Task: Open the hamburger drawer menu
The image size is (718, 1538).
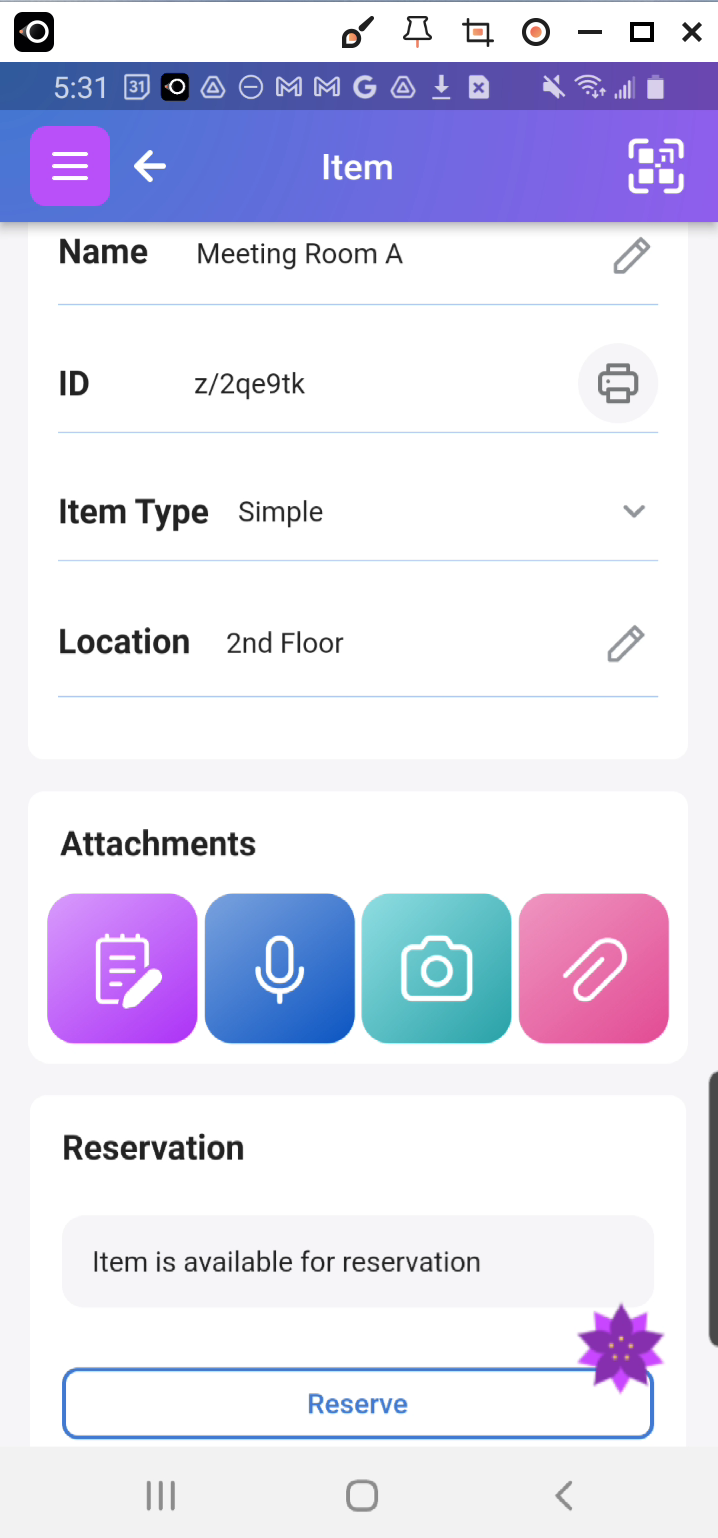Action: click(x=70, y=166)
